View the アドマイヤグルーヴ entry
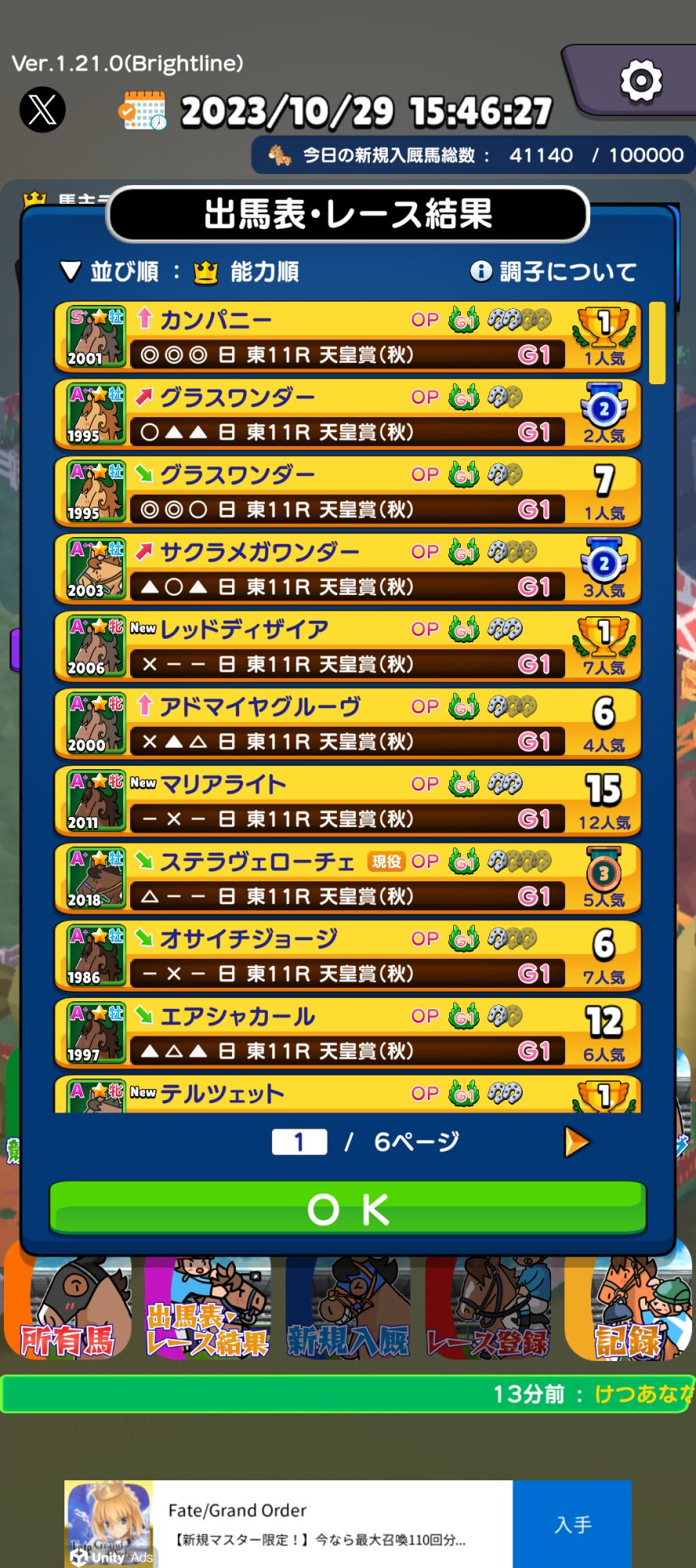 point(347,724)
